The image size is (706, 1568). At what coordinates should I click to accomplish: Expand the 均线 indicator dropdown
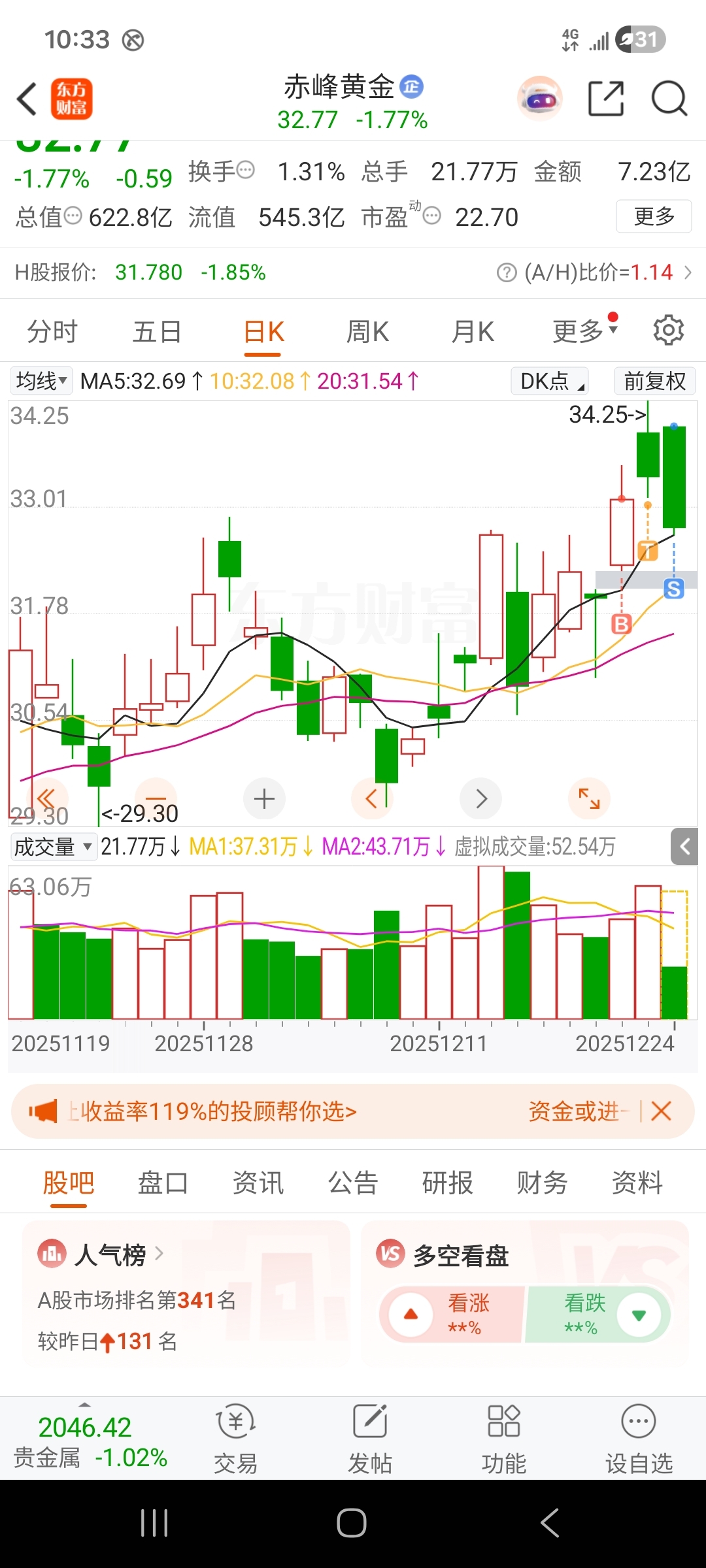[41, 381]
